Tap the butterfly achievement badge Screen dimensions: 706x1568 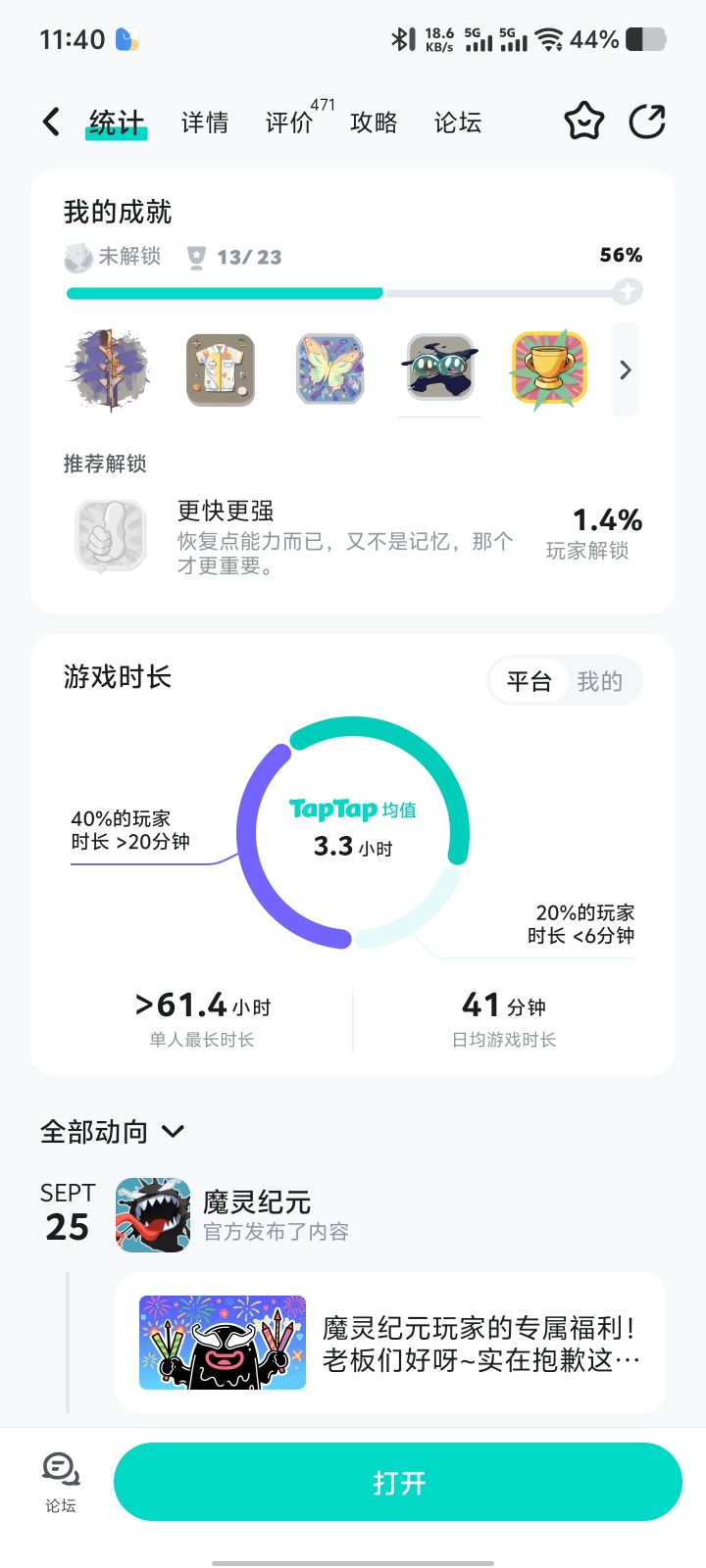point(329,368)
